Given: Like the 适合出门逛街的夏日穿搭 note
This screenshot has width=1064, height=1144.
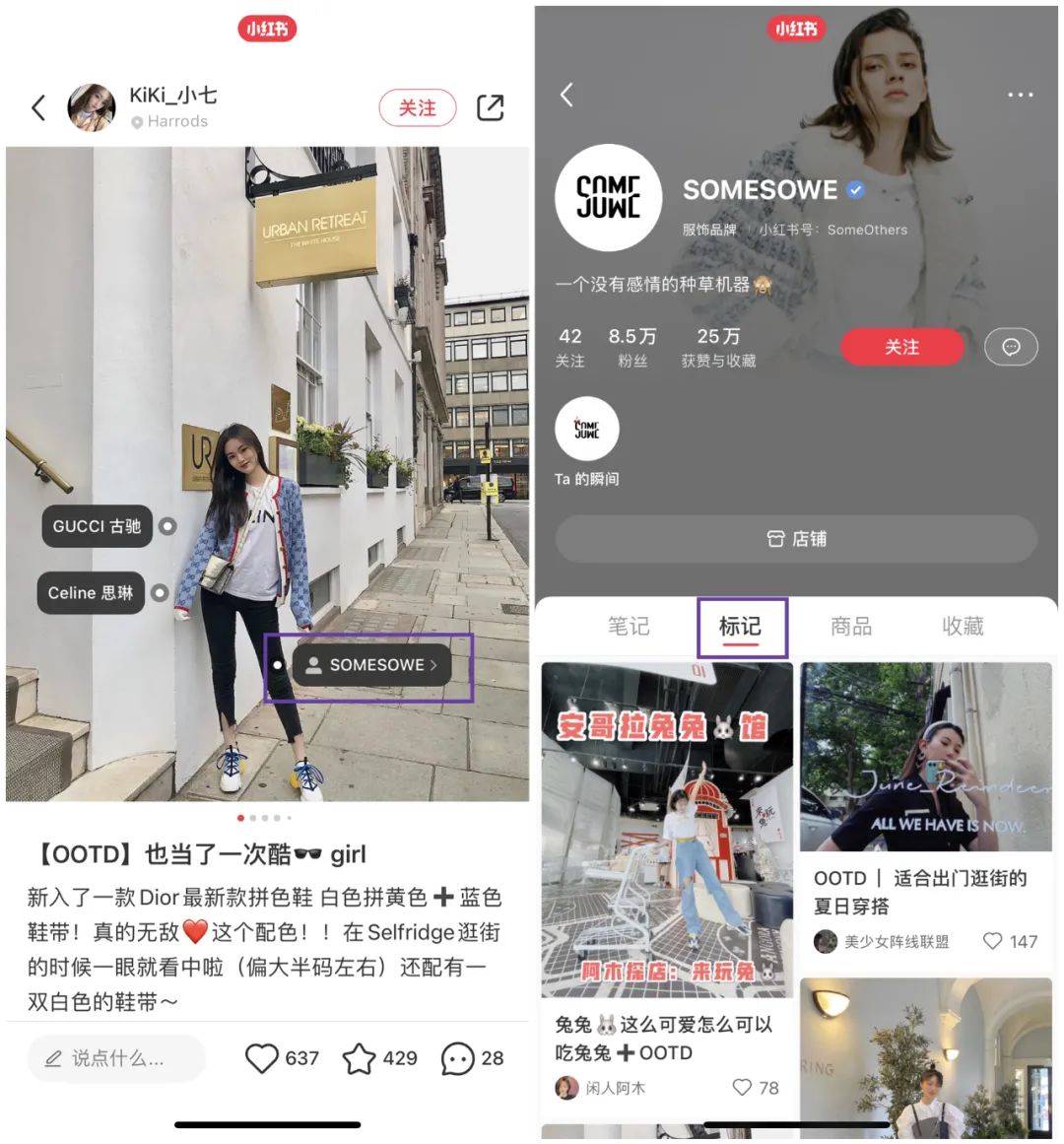Looking at the screenshot, I should point(993,941).
